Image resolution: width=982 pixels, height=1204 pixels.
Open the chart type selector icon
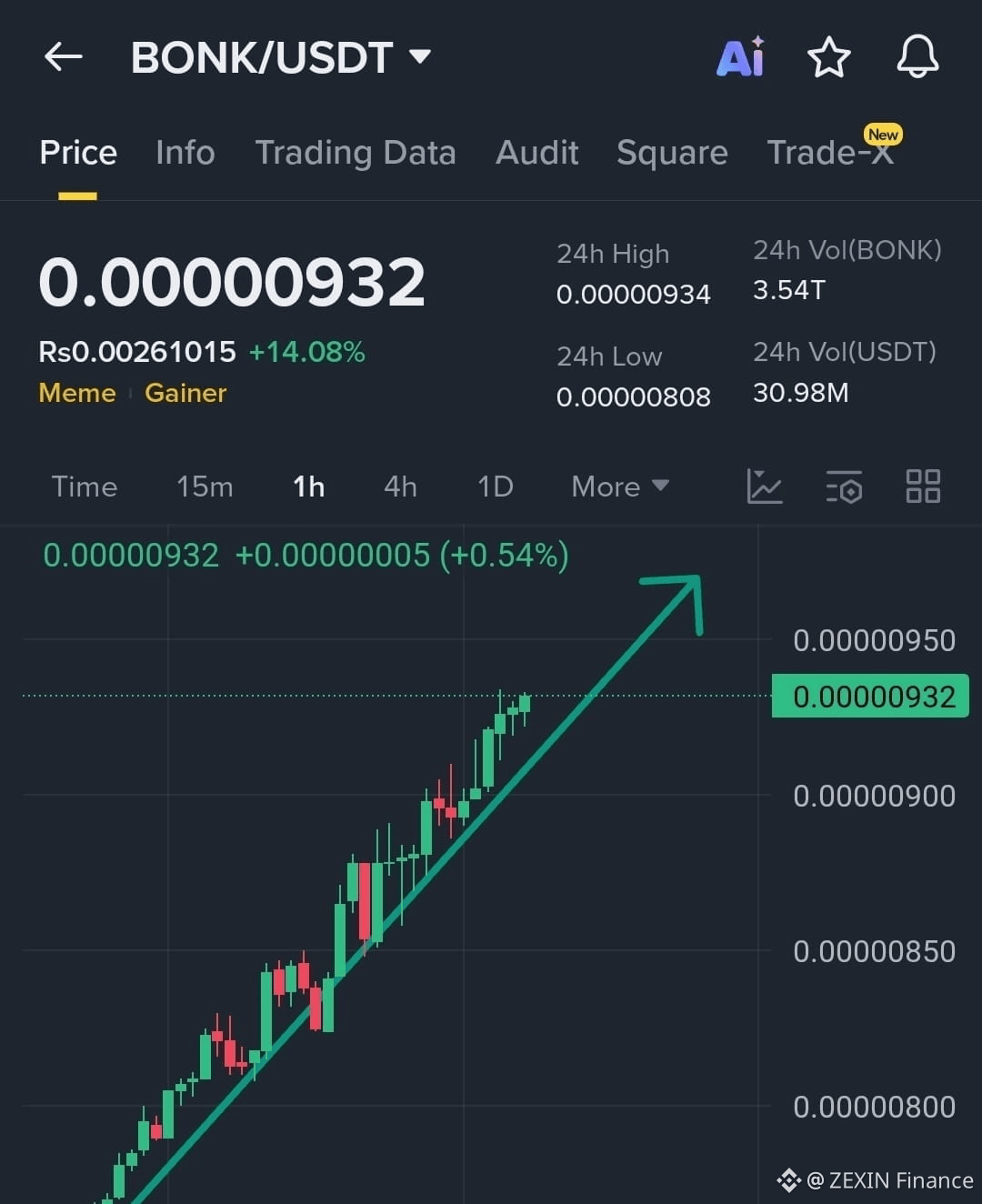click(765, 487)
